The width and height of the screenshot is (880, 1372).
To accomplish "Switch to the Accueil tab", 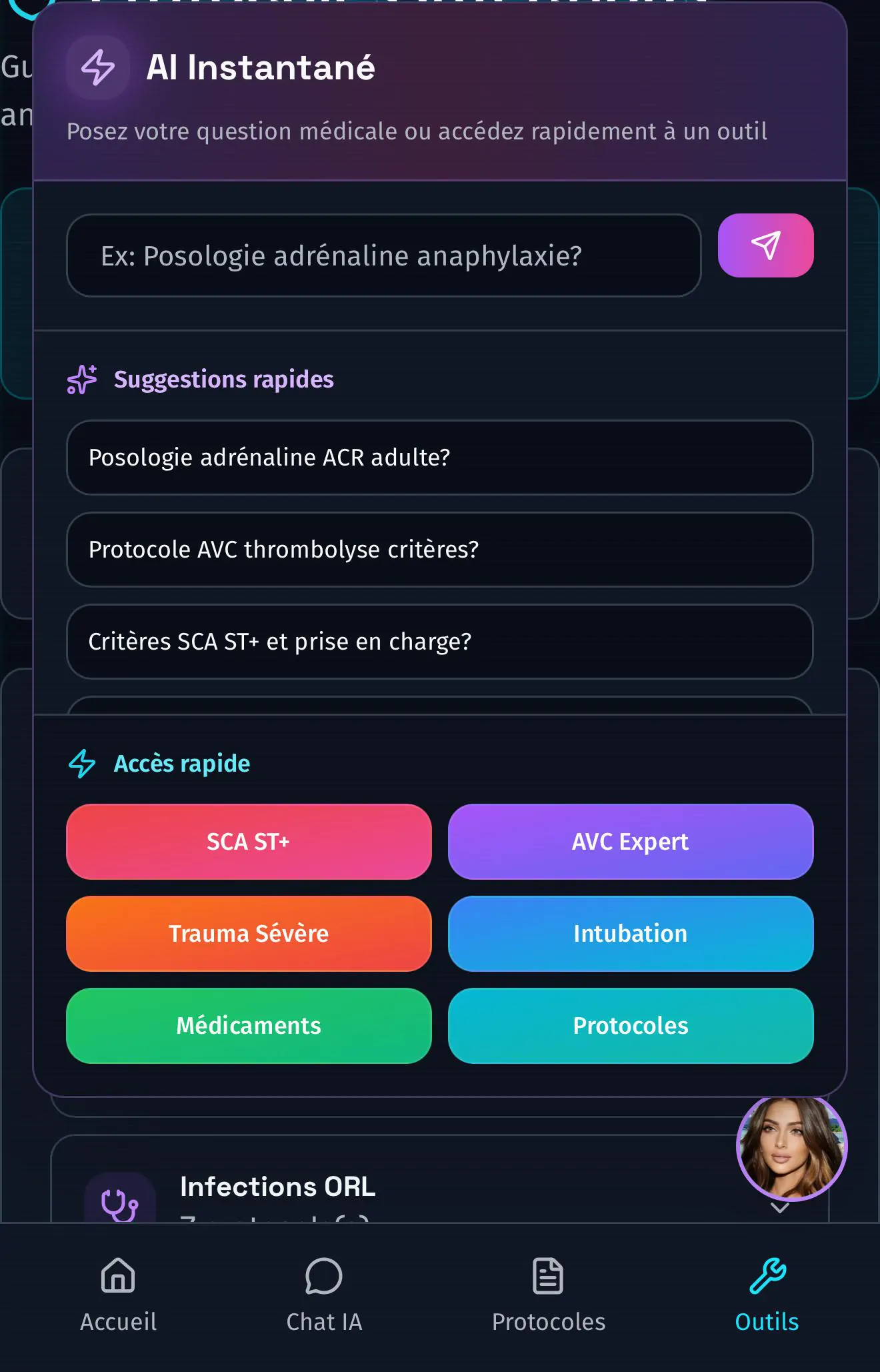I will tap(118, 1295).
